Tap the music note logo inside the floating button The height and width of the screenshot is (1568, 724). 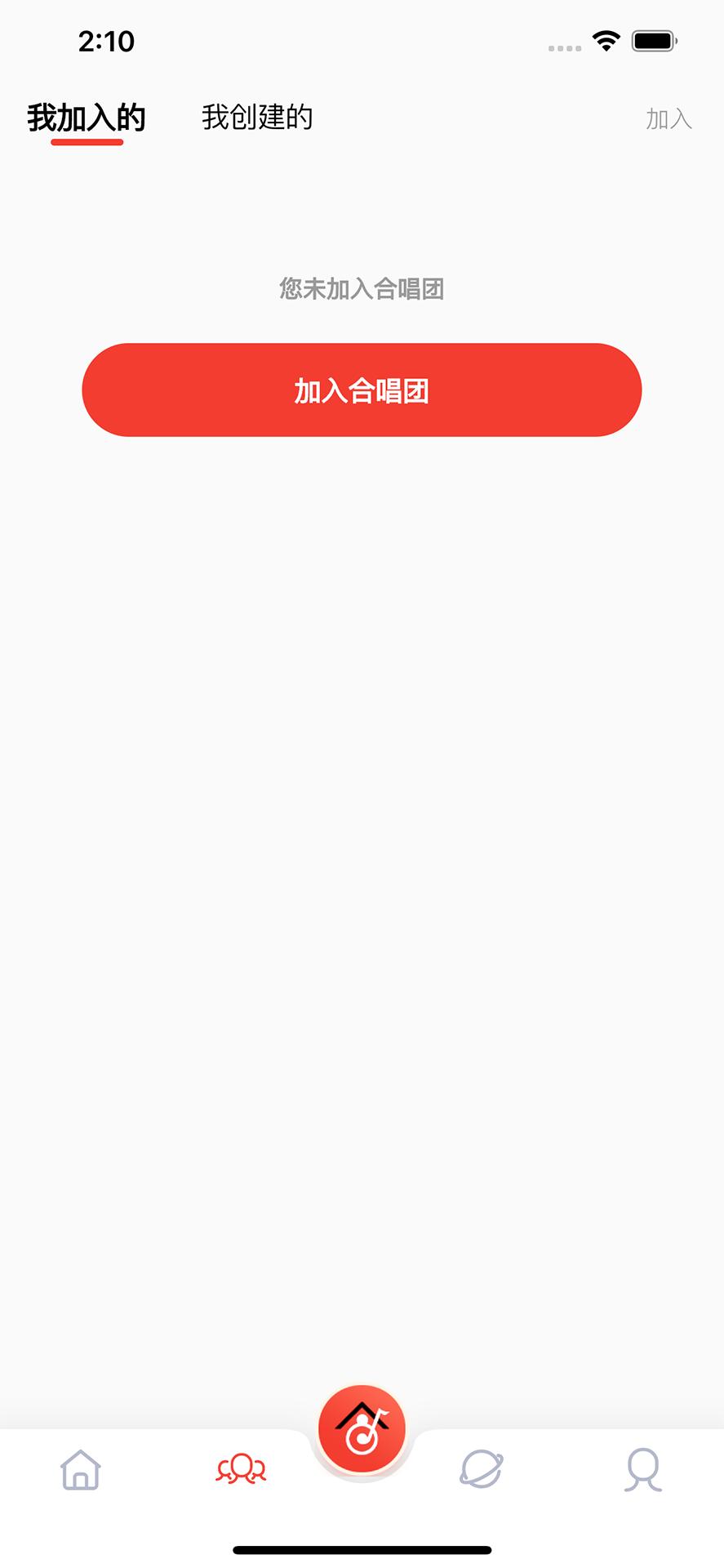click(x=362, y=1431)
